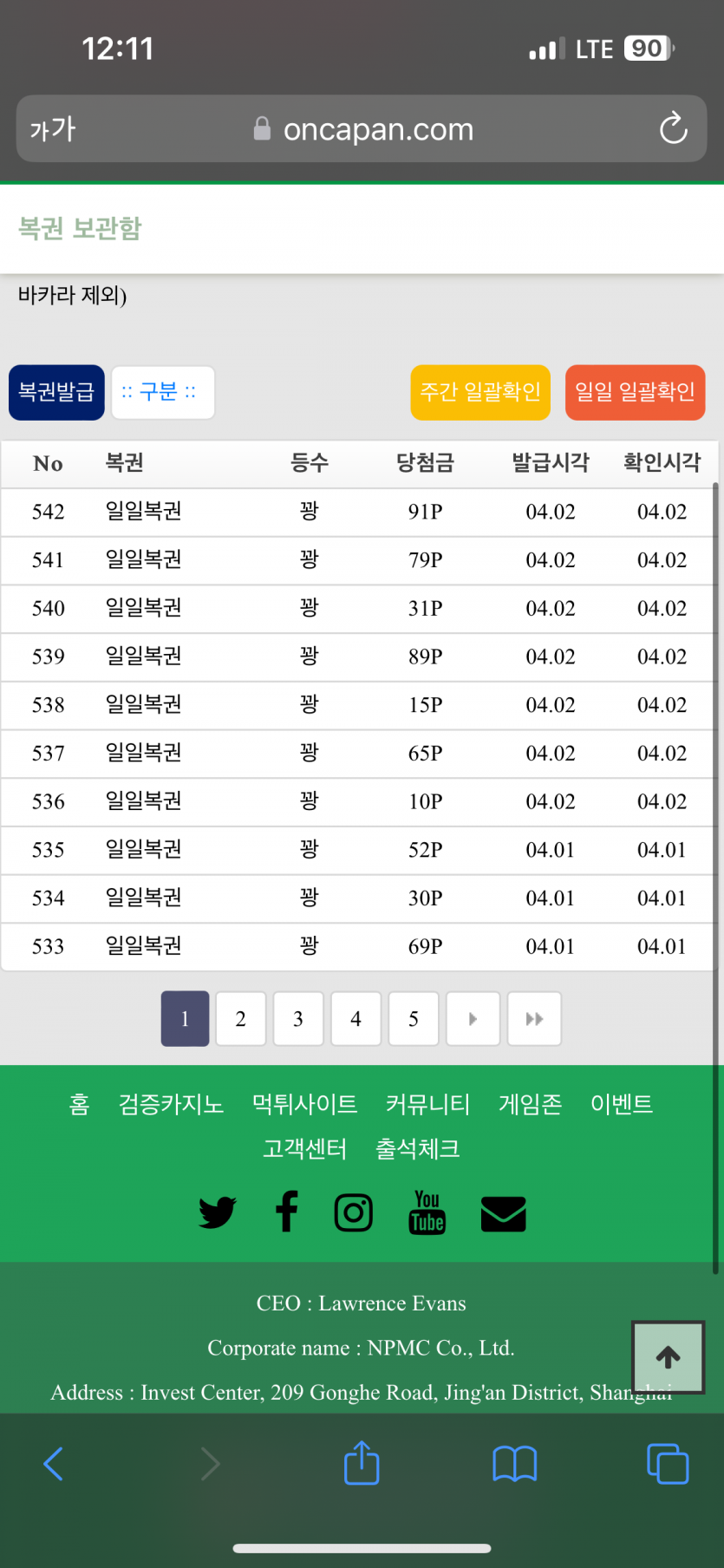Open the YouTube icon link
Image resolution: width=724 pixels, height=1568 pixels.
click(x=427, y=1212)
